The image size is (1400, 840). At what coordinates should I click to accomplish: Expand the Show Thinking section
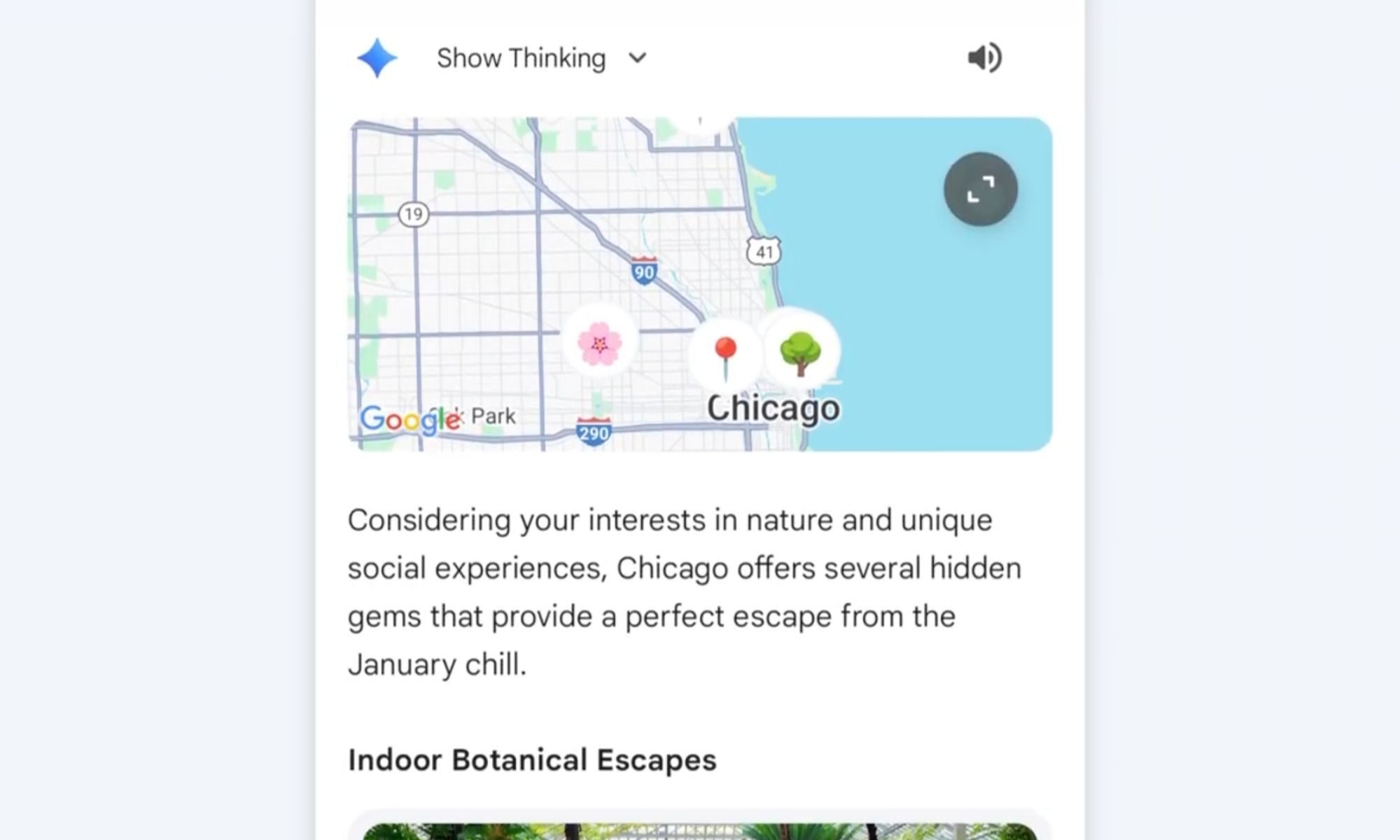[541, 58]
